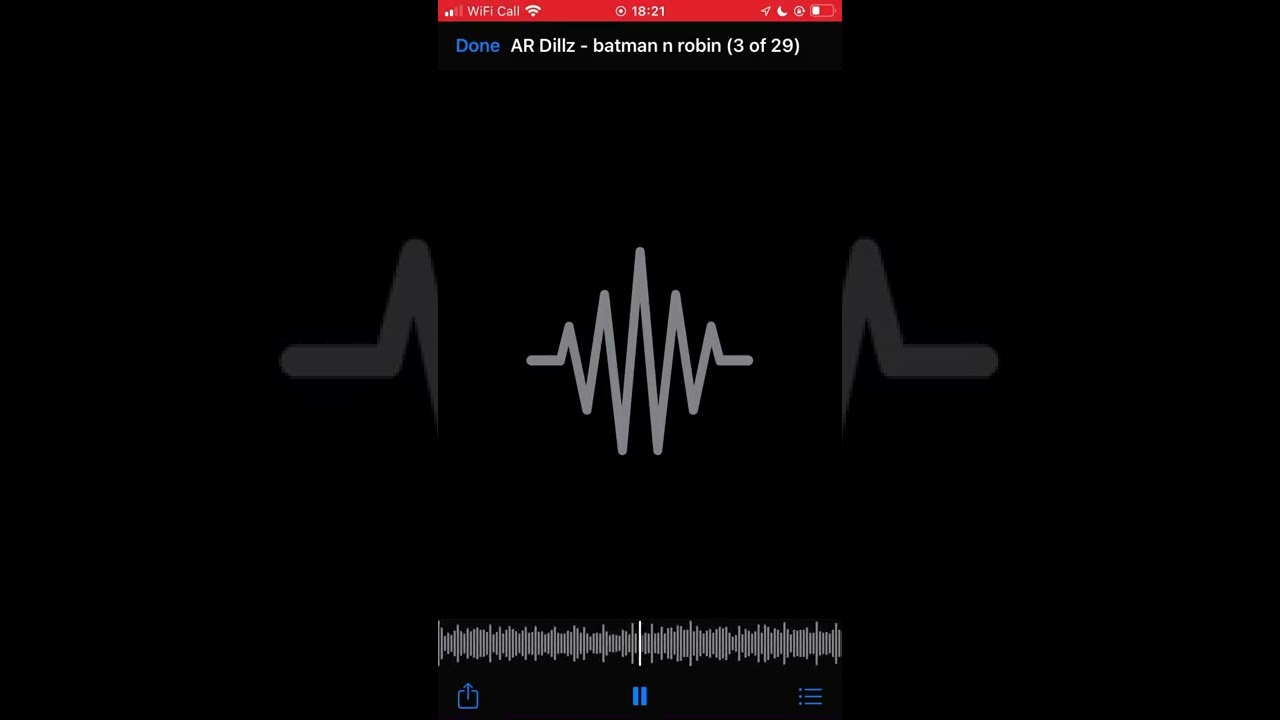
Task: Tap Done to close the audio preview
Action: 477,46
